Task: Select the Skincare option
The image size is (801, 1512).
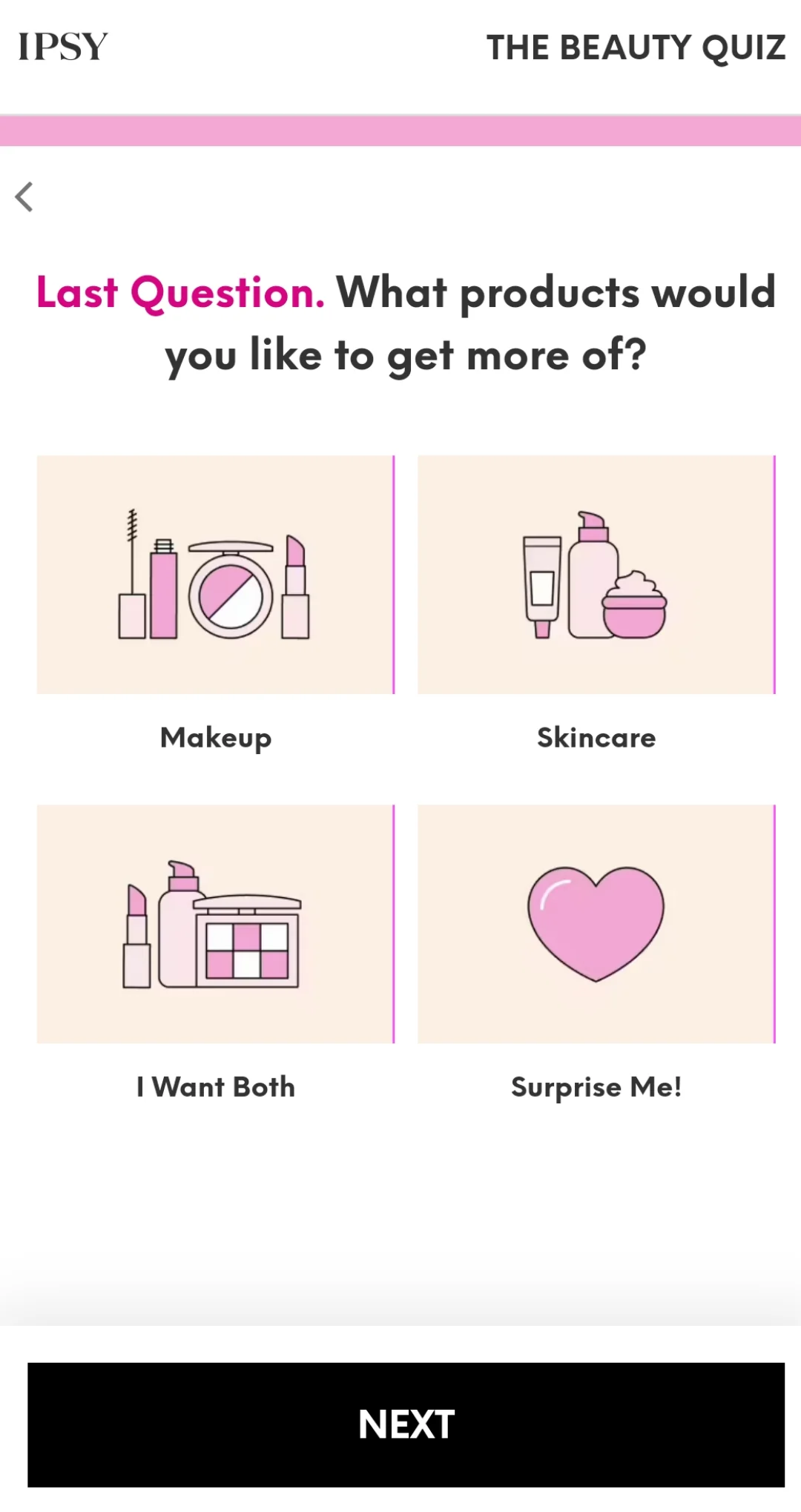Action: point(596,575)
